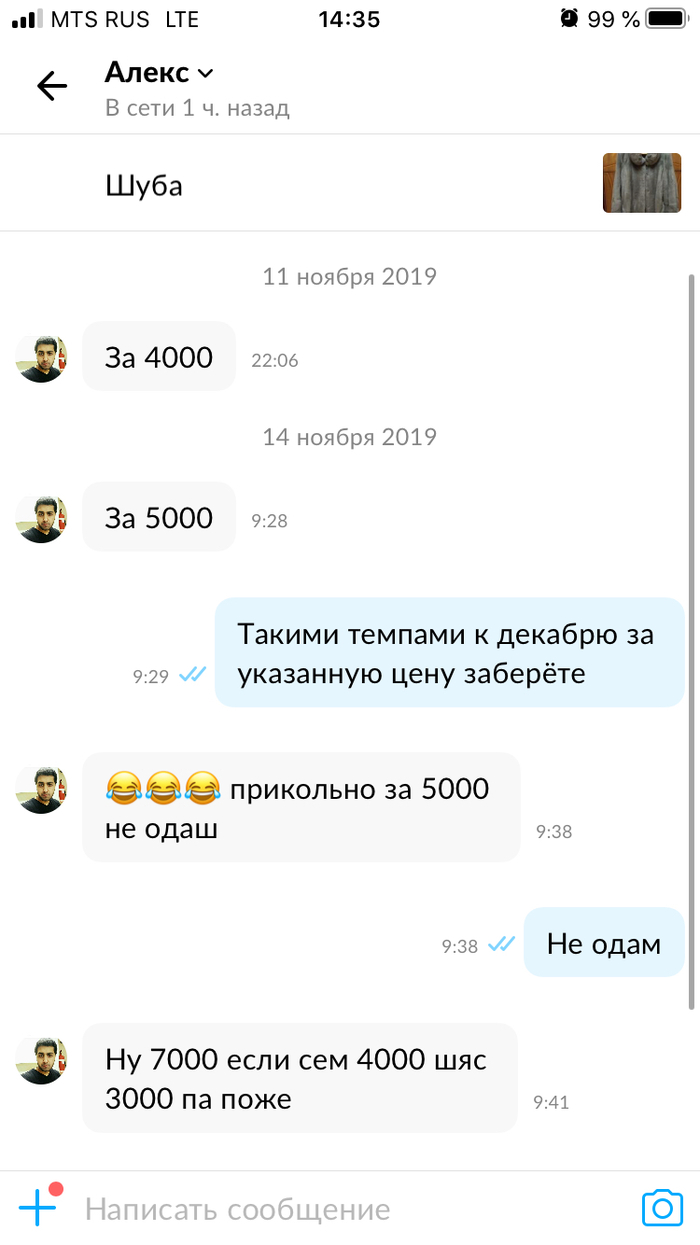Image resolution: width=700 pixels, height=1245 pixels.
Task: Open the camera to send photo
Action: click(x=661, y=1208)
